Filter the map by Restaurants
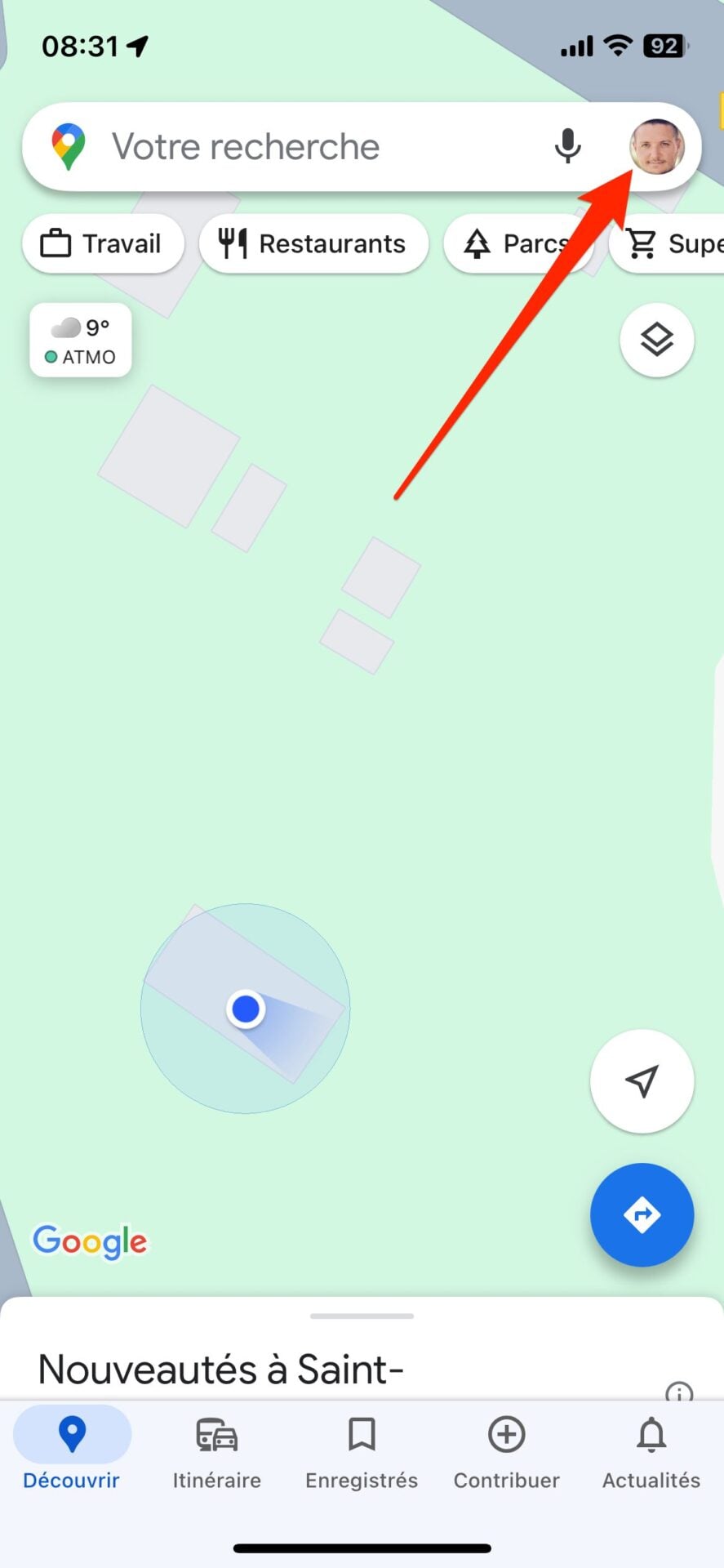This screenshot has width=724, height=1568. click(x=313, y=243)
